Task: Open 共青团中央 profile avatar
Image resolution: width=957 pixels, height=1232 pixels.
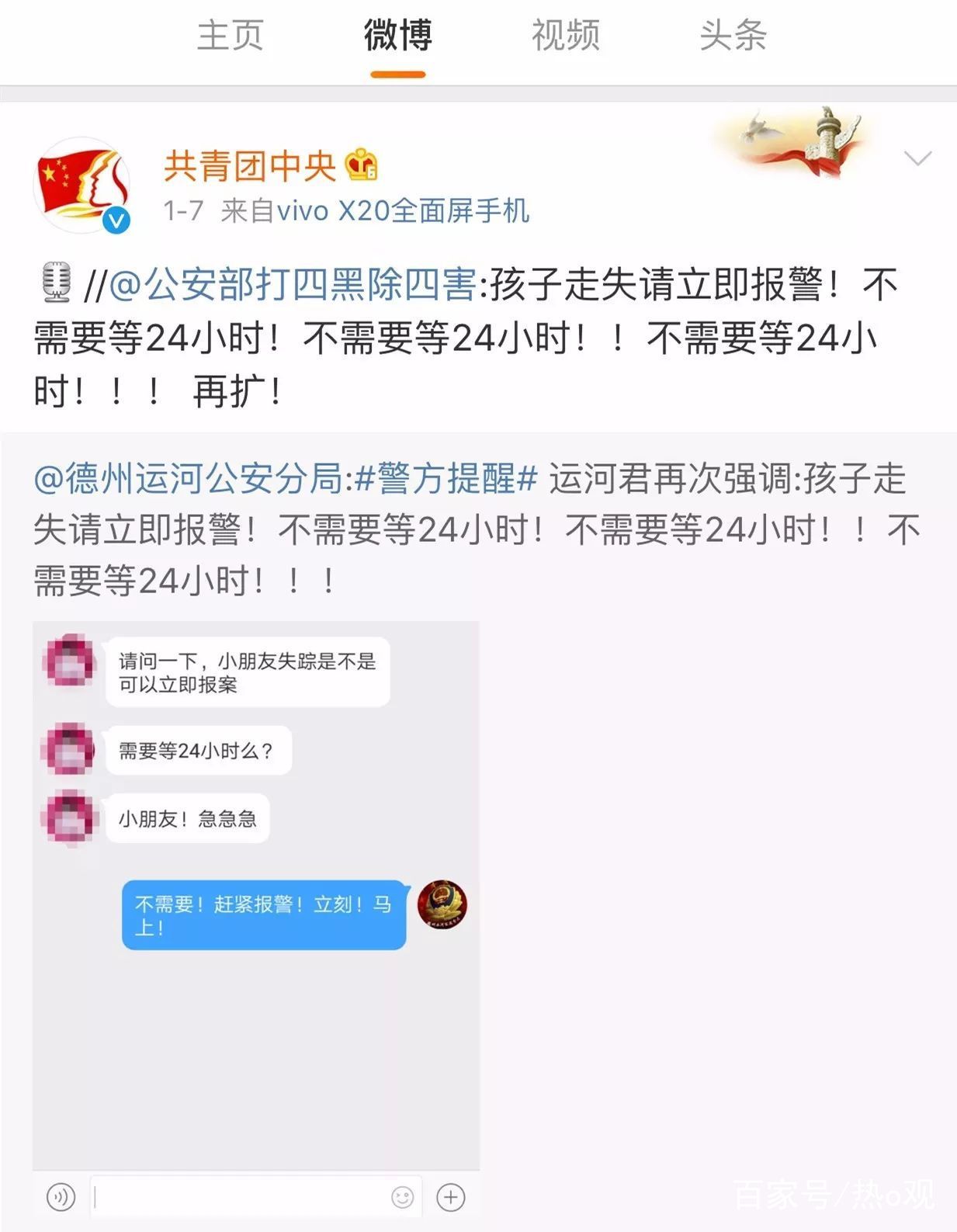Action: coord(81,185)
